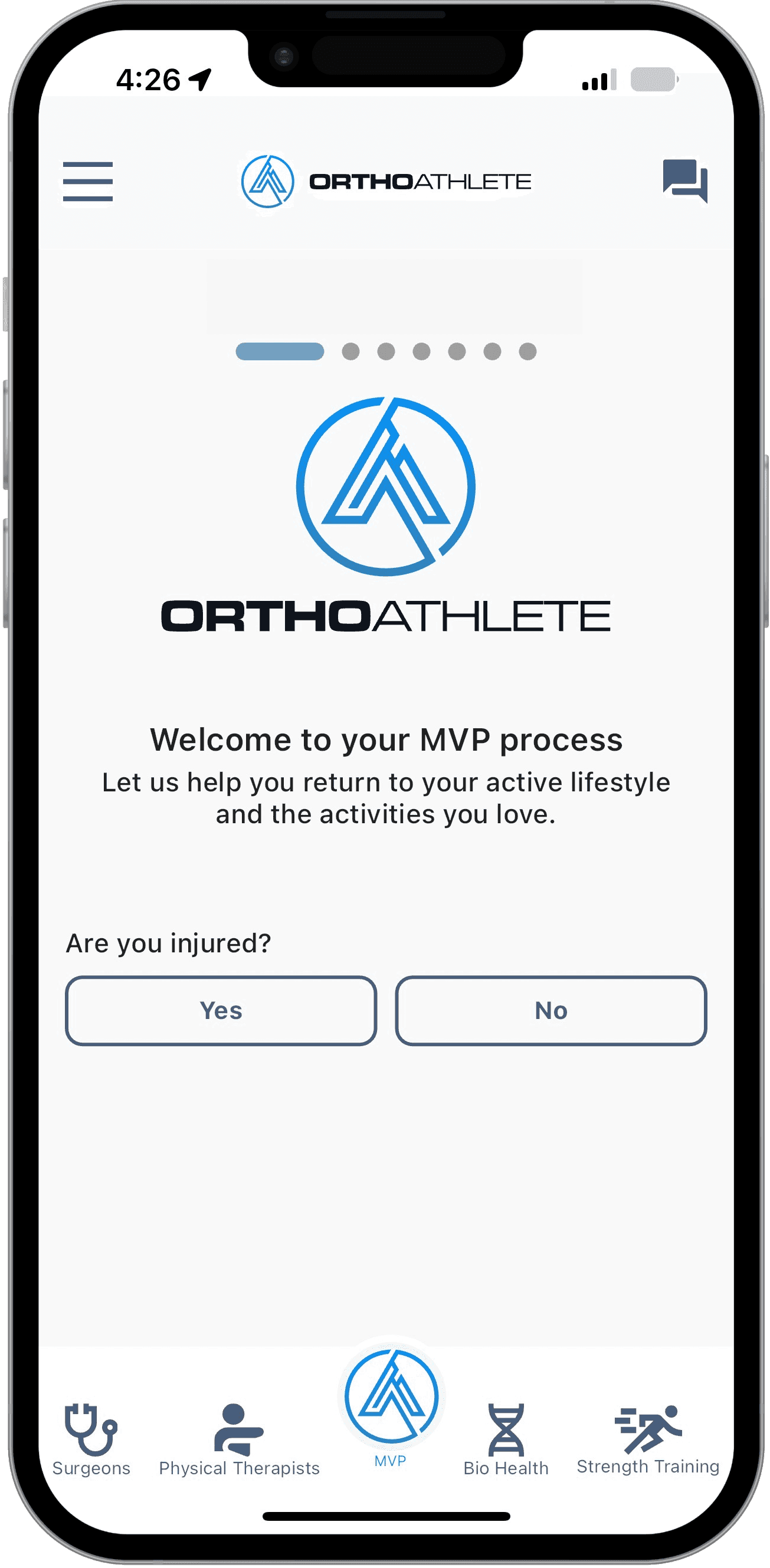Viewport: 770px width, 1568px height.
Task: Answer Yes to being injured
Action: pos(221,1010)
